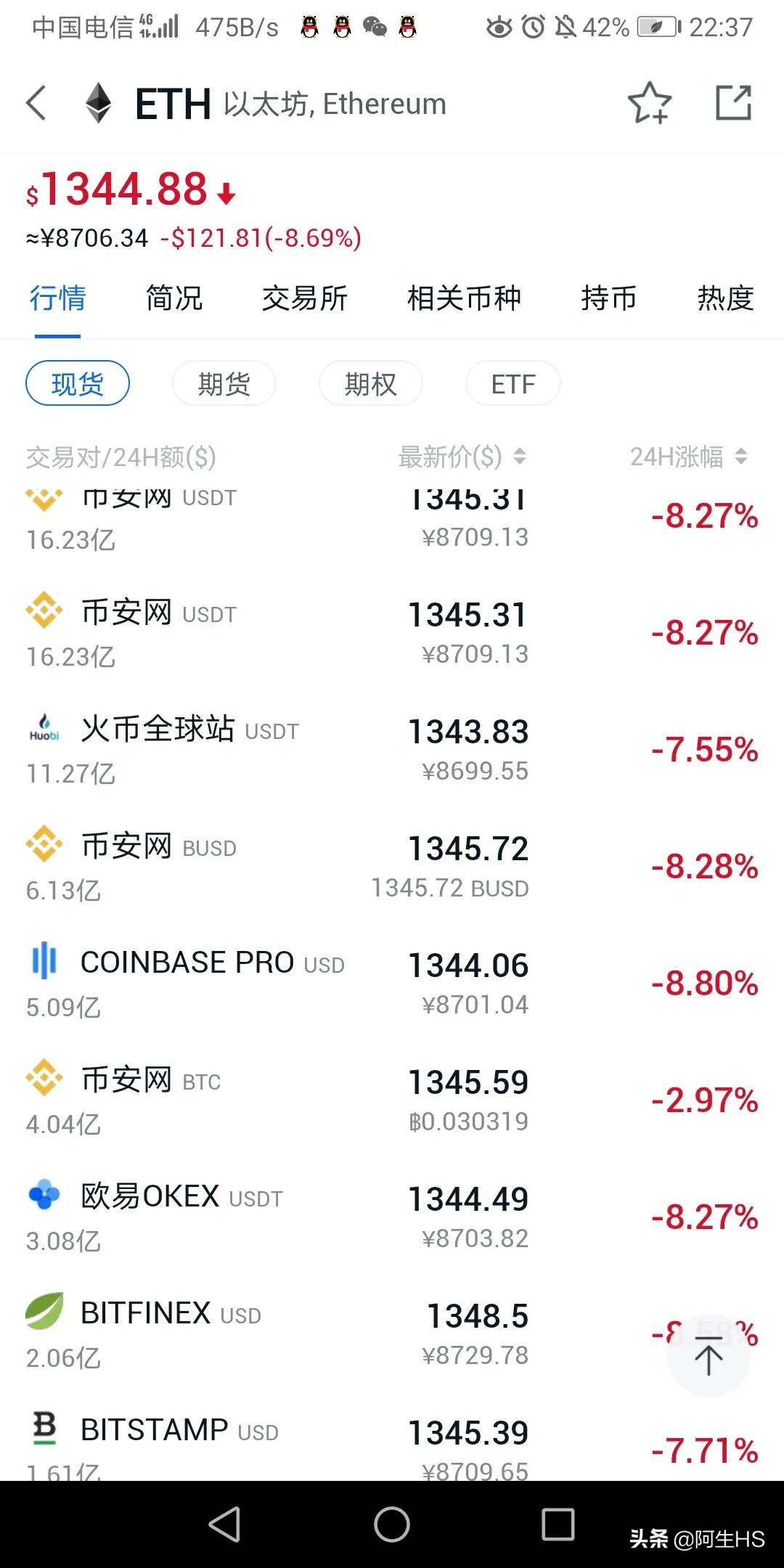Sort by 最新价($) column
This screenshot has height=1568, width=784.
(462, 457)
